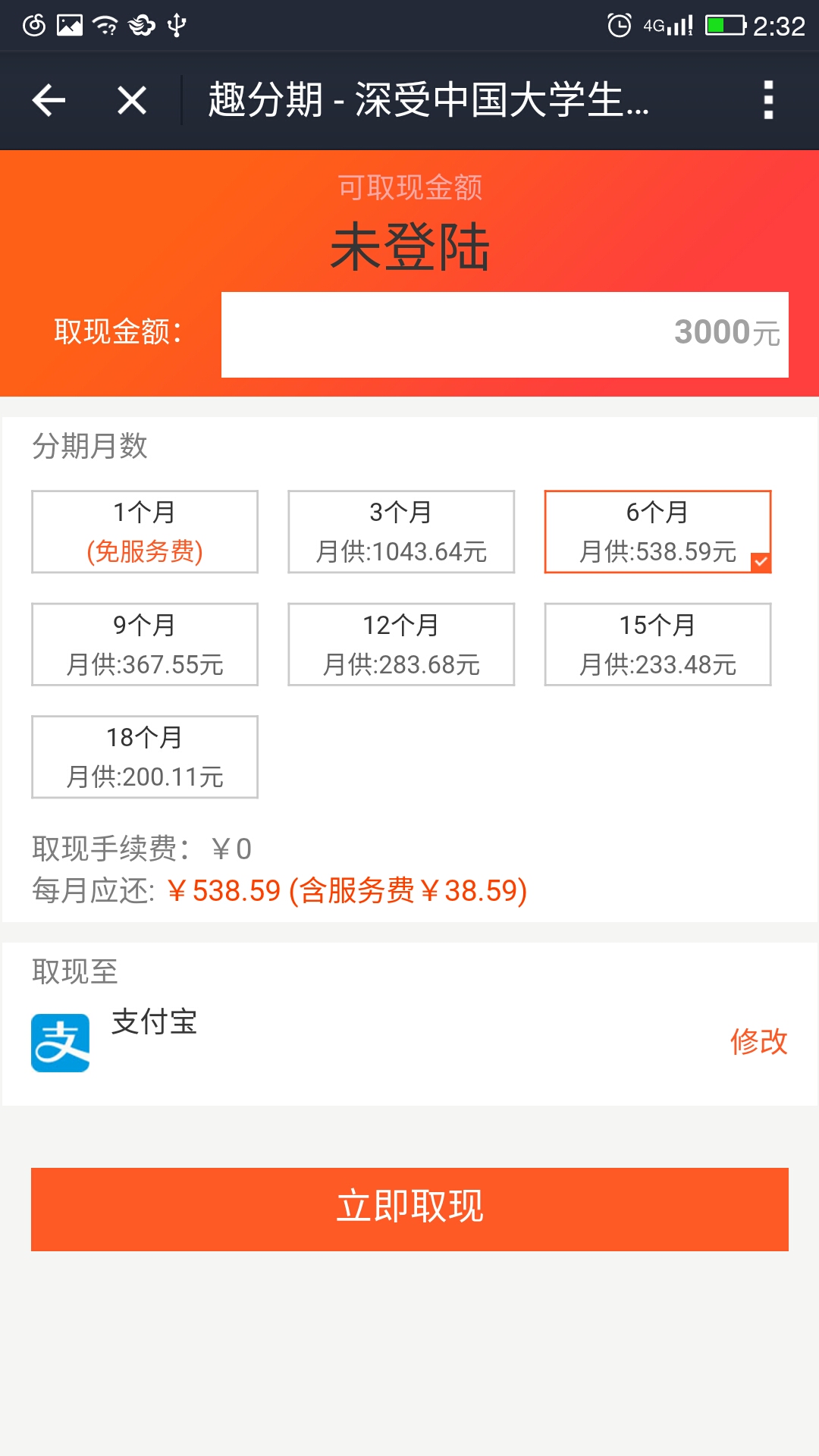The height and width of the screenshot is (1456, 819).
Task: Pick the 18个月 plan
Action: click(145, 757)
